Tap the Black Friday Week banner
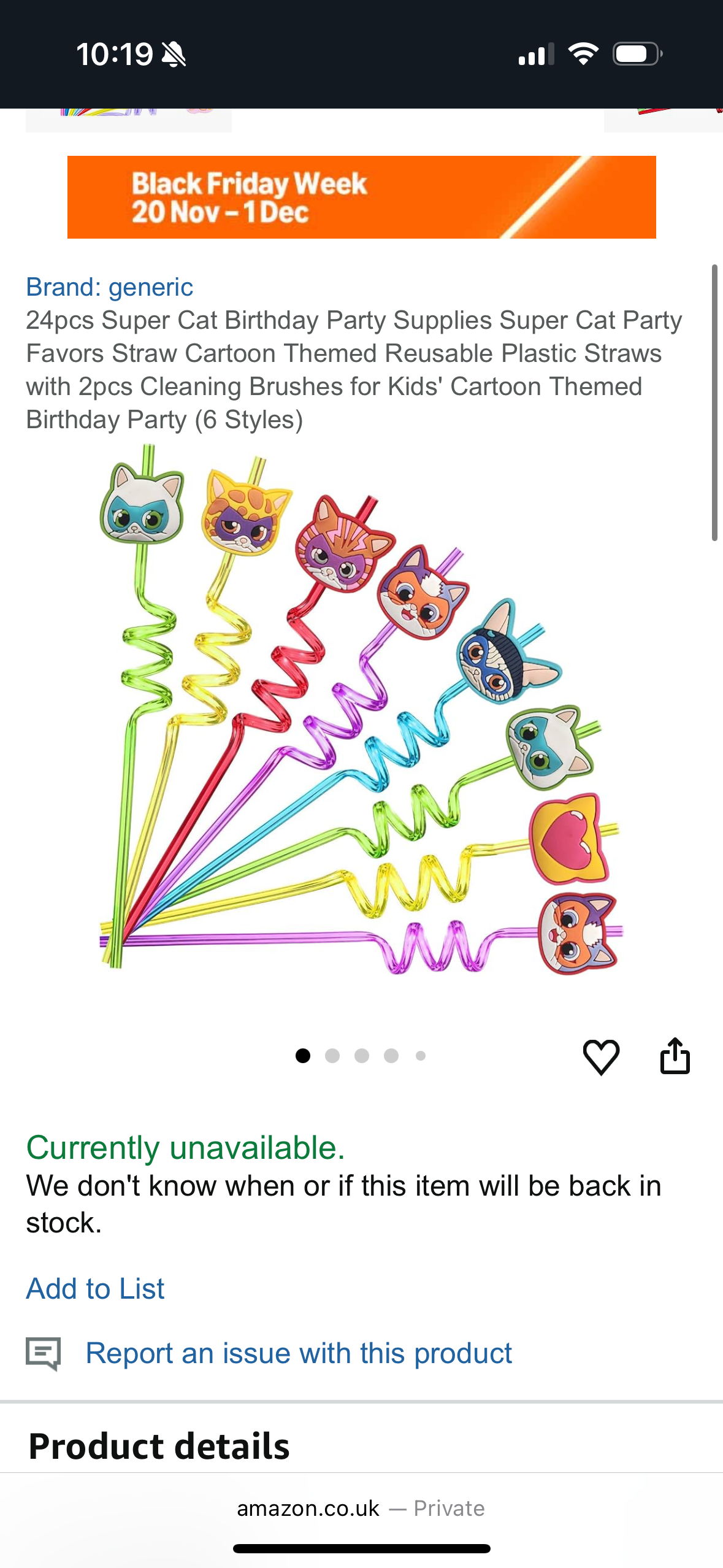Screen dimensions: 723x1568 pyautogui.click(x=361, y=196)
